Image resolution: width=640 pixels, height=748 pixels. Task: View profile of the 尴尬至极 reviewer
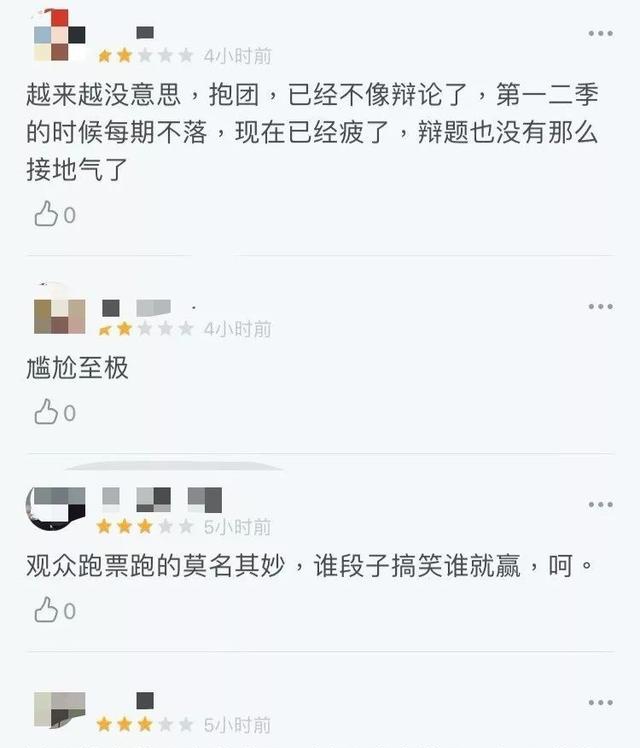click(x=59, y=314)
